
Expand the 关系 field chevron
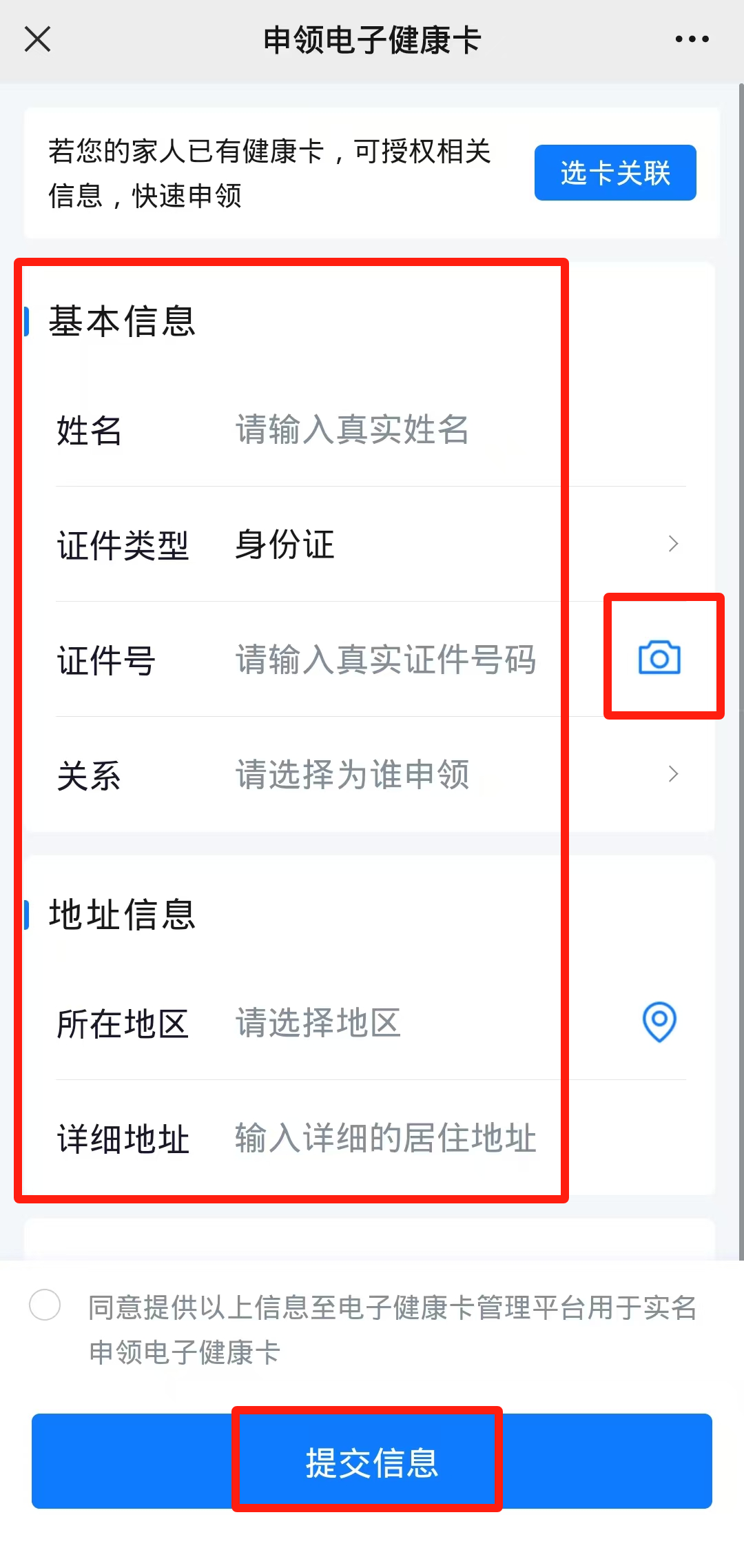point(674,775)
